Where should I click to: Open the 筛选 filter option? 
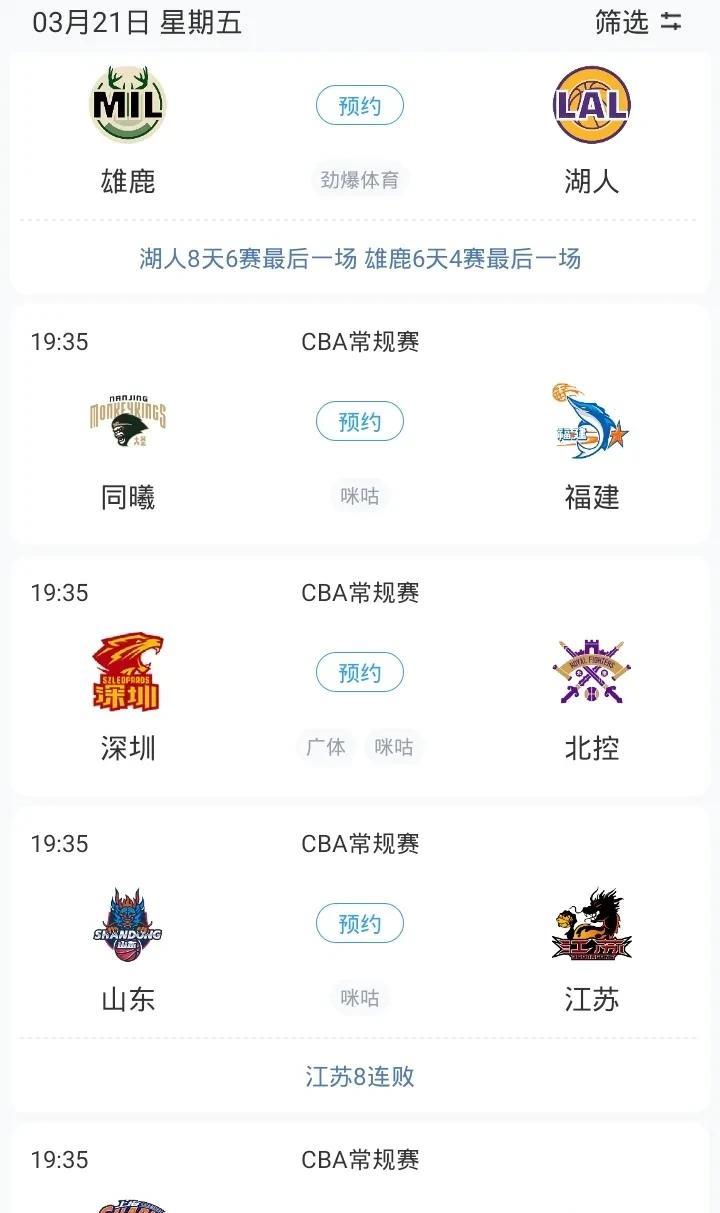(x=638, y=22)
